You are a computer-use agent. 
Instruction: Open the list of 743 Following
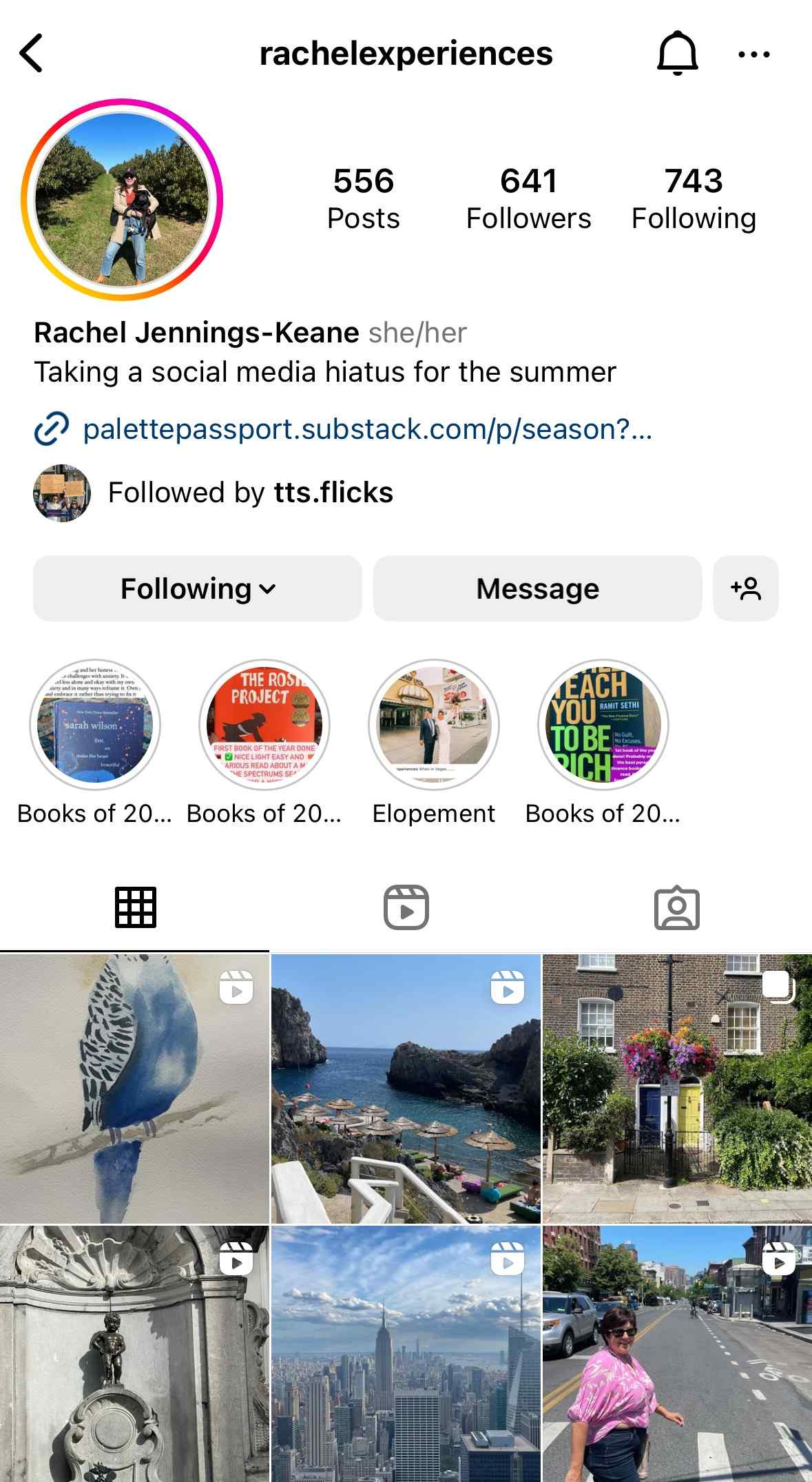coord(694,198)
